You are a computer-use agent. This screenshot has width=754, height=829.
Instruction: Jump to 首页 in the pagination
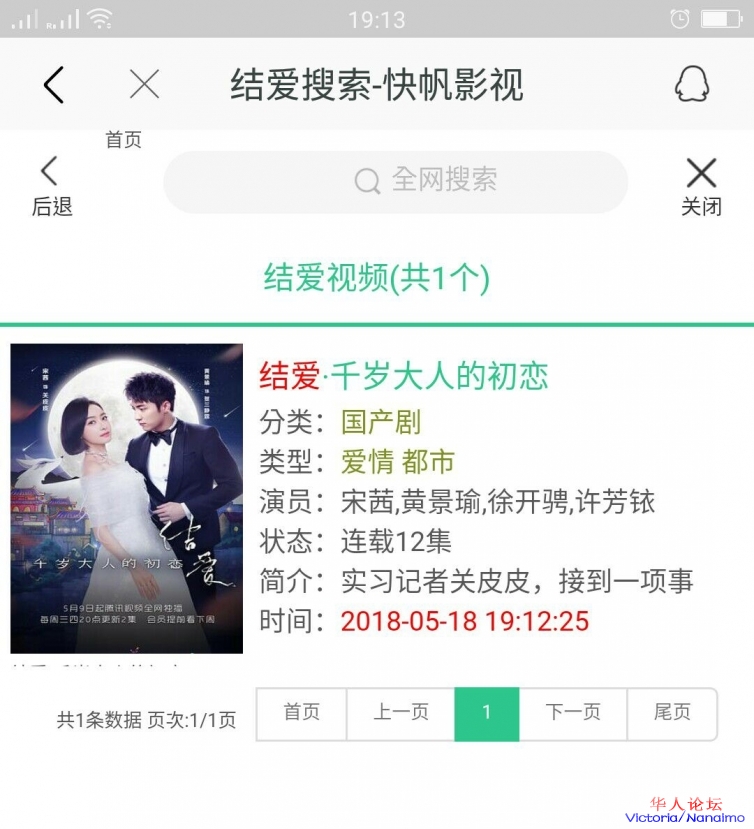(x=302, y=713)
